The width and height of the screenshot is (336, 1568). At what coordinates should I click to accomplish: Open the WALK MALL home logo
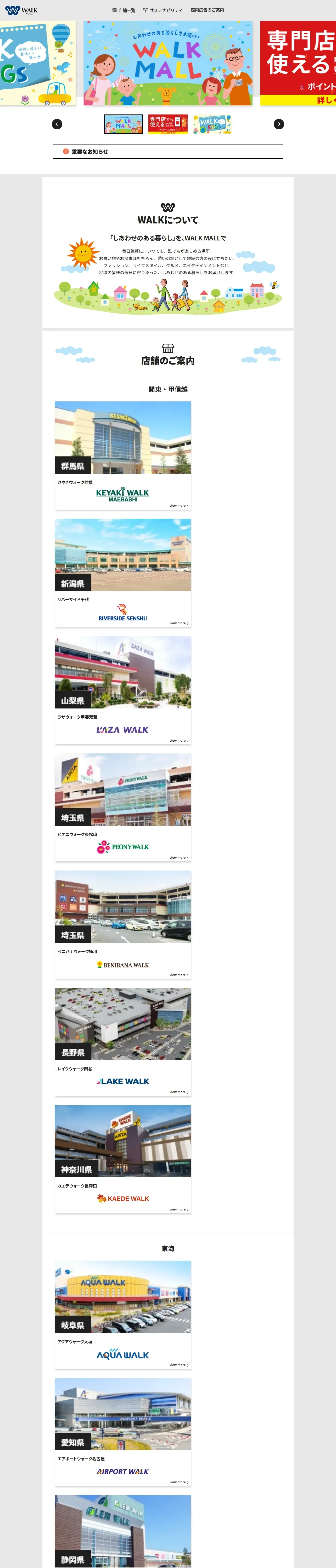tap(21, 10)
